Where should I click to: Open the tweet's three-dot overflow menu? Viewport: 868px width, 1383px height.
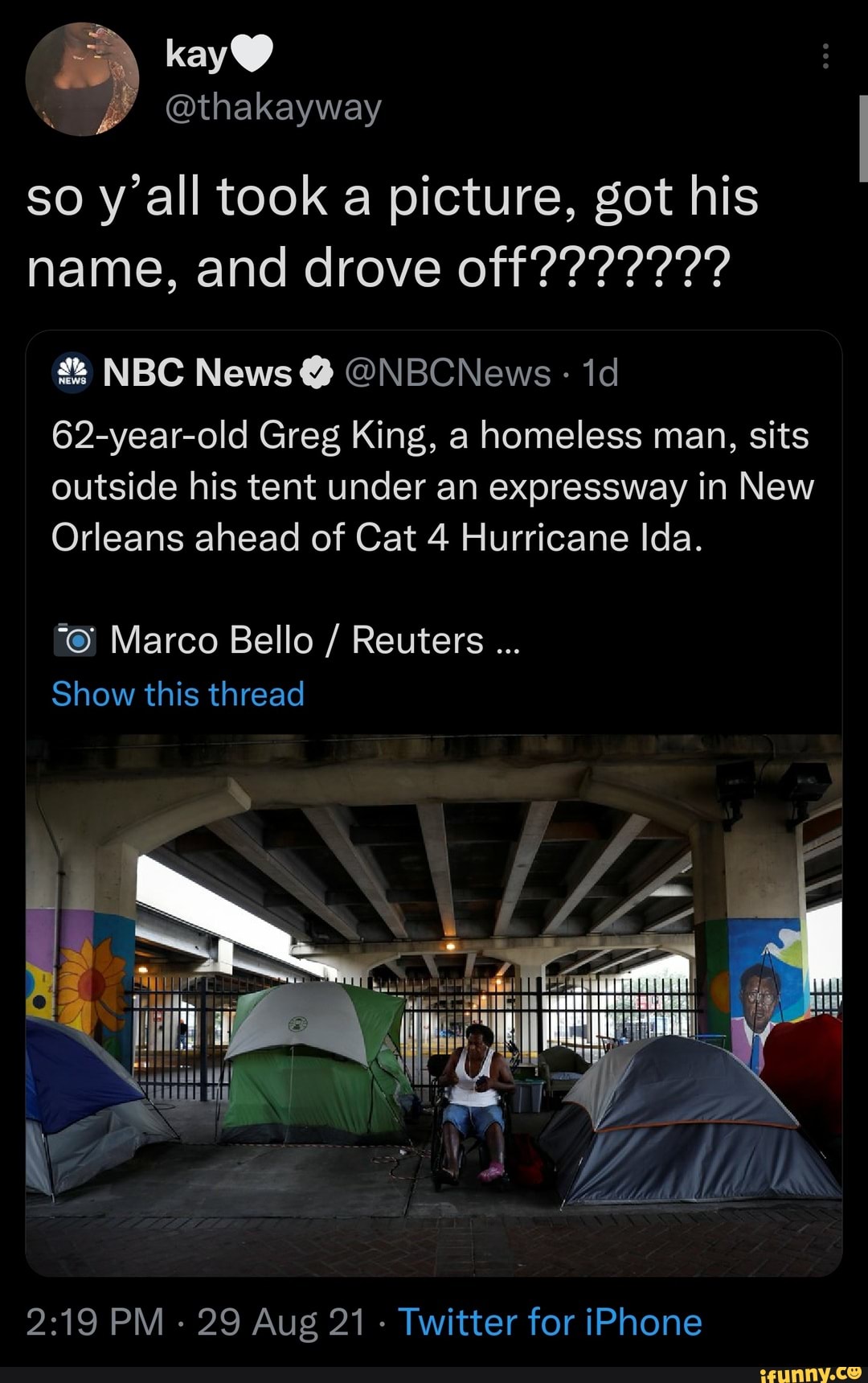click(x=825, y=56)
